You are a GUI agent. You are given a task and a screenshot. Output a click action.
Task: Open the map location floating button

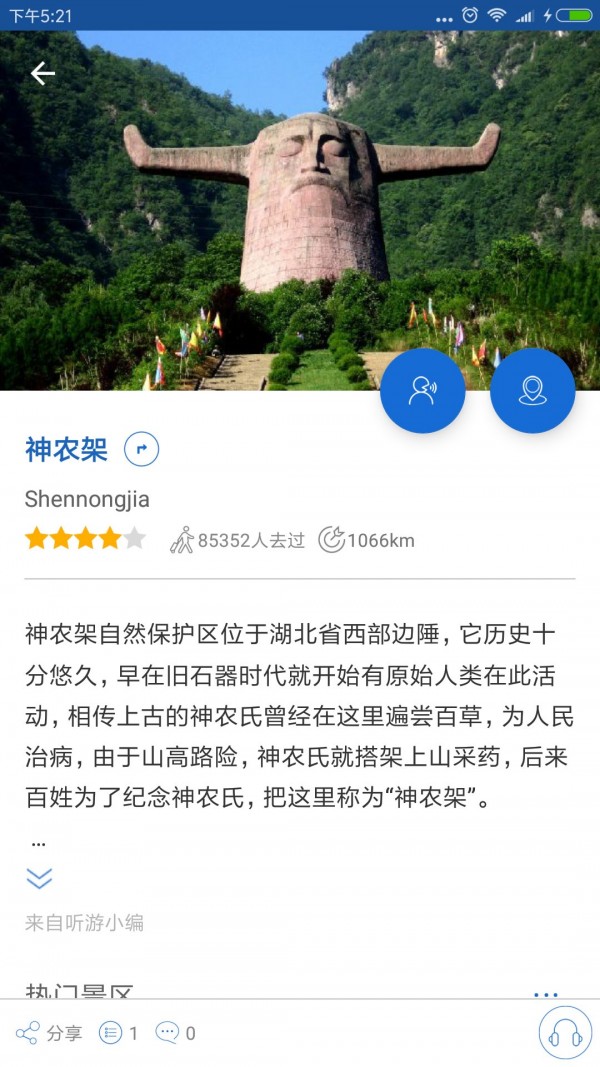pos(532,391)
